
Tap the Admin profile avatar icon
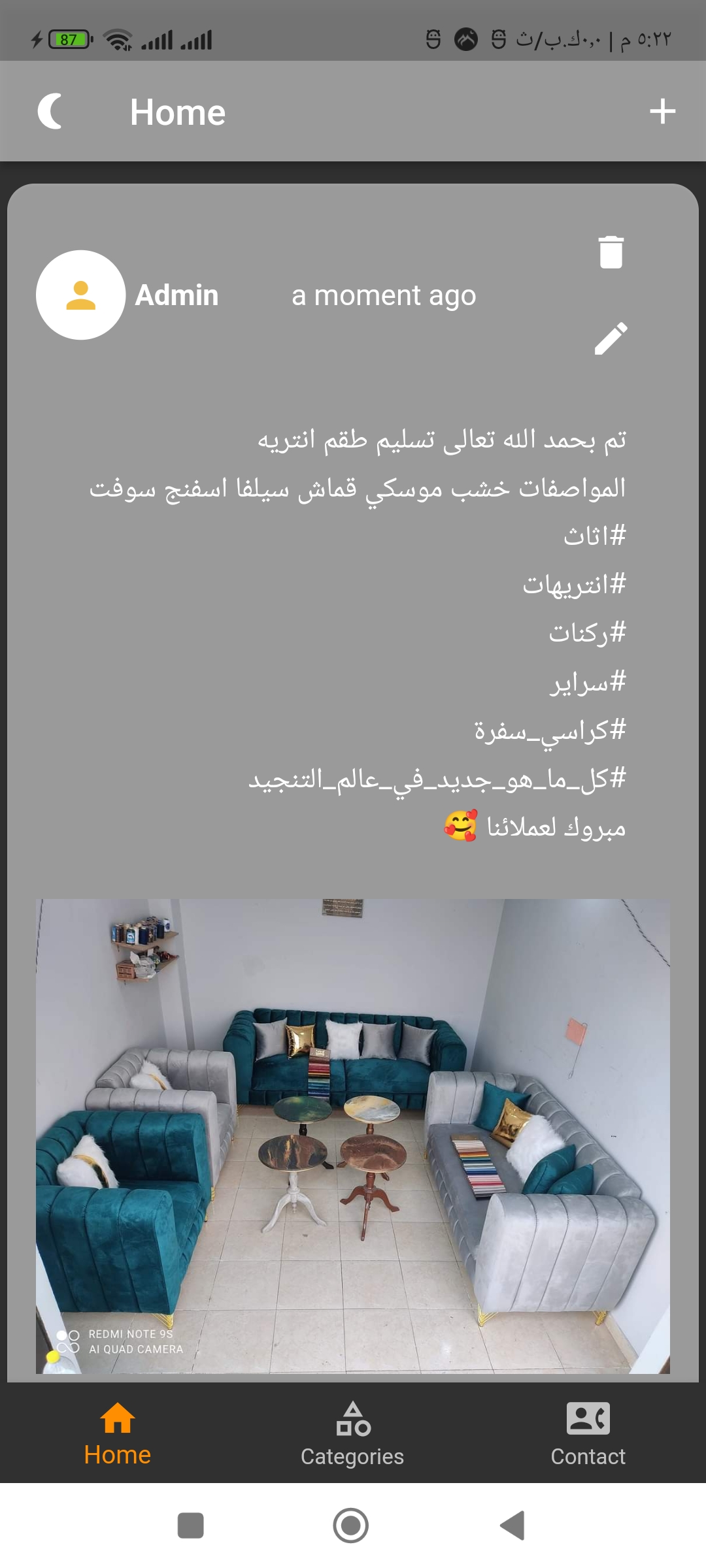click(x=82, y=295)
